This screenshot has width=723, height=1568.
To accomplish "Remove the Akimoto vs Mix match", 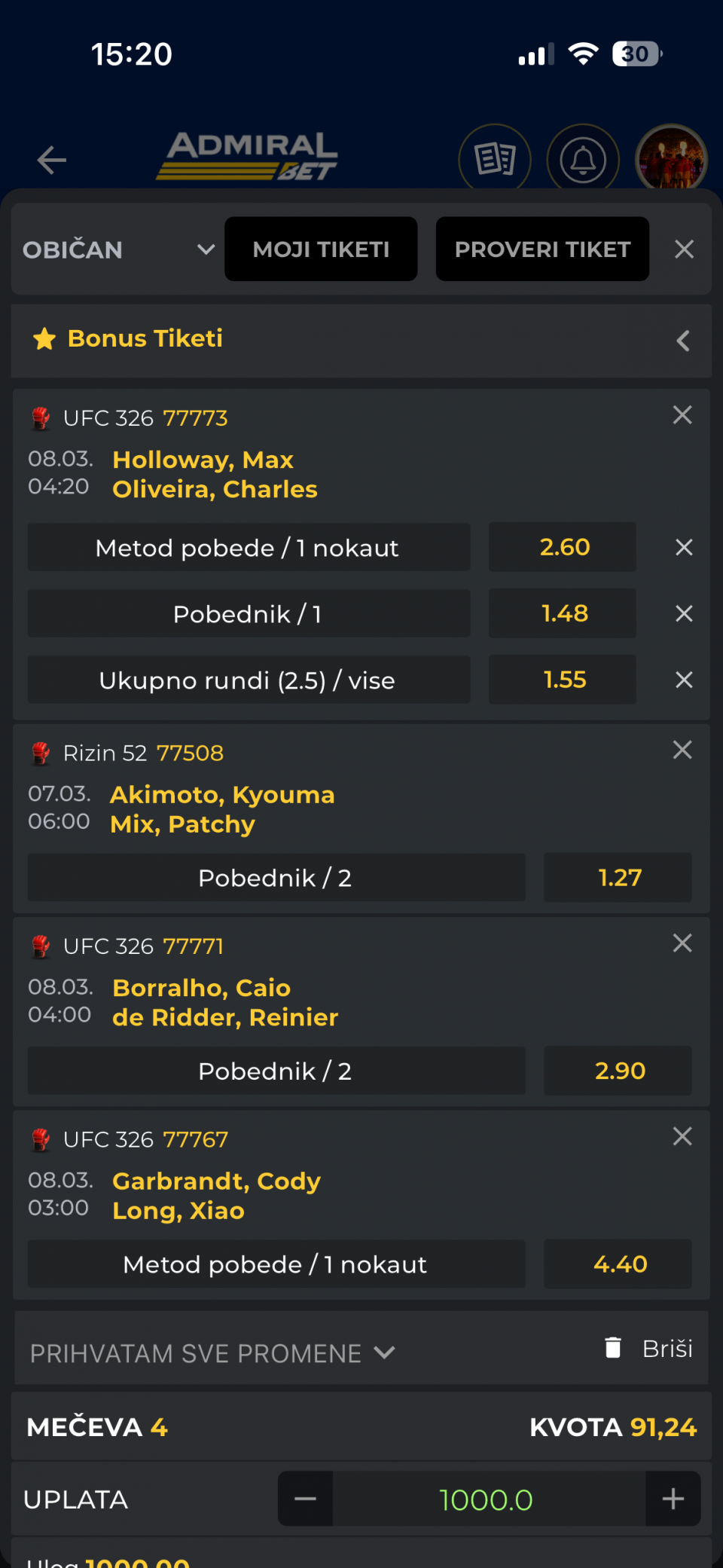I will pos(682,750).
